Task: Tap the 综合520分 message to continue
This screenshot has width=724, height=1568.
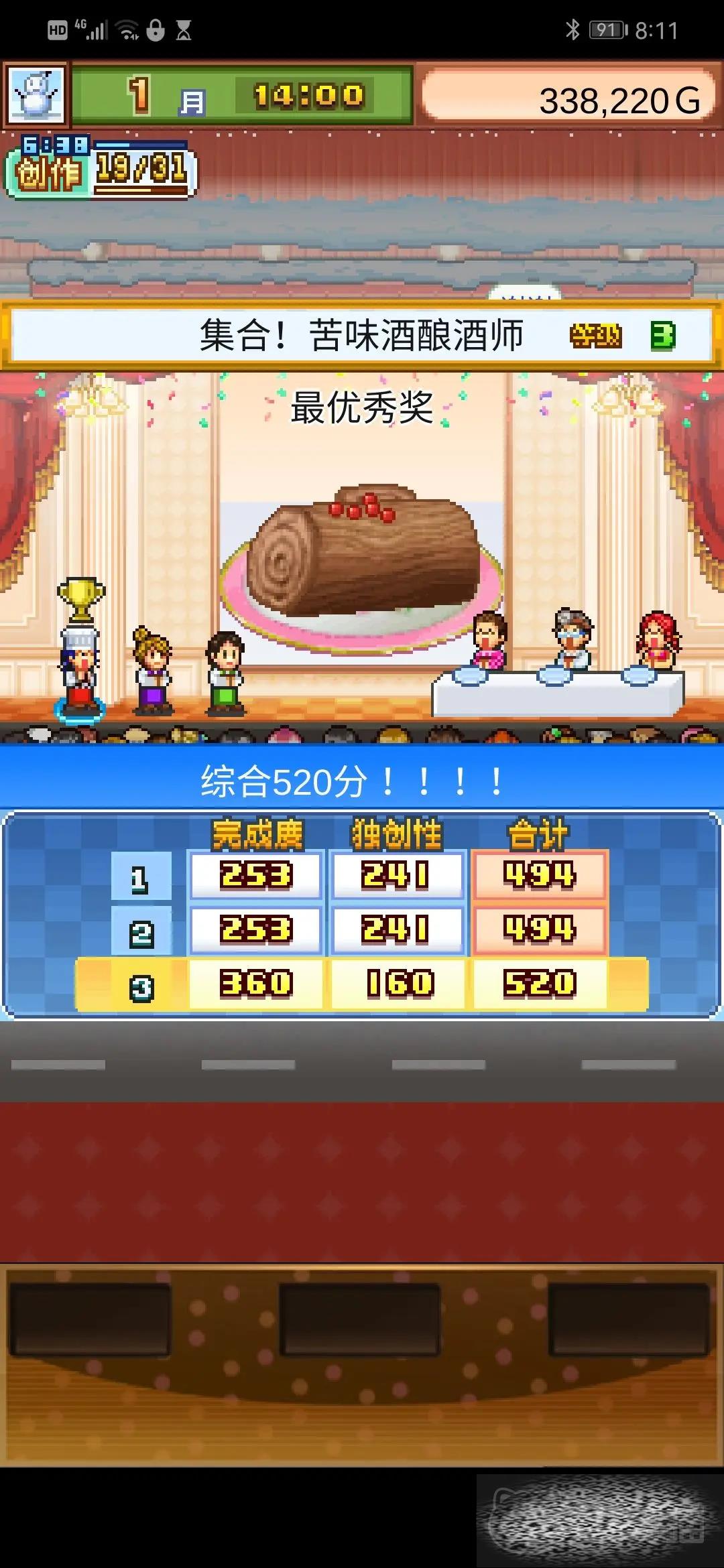Action: [353, 781]
